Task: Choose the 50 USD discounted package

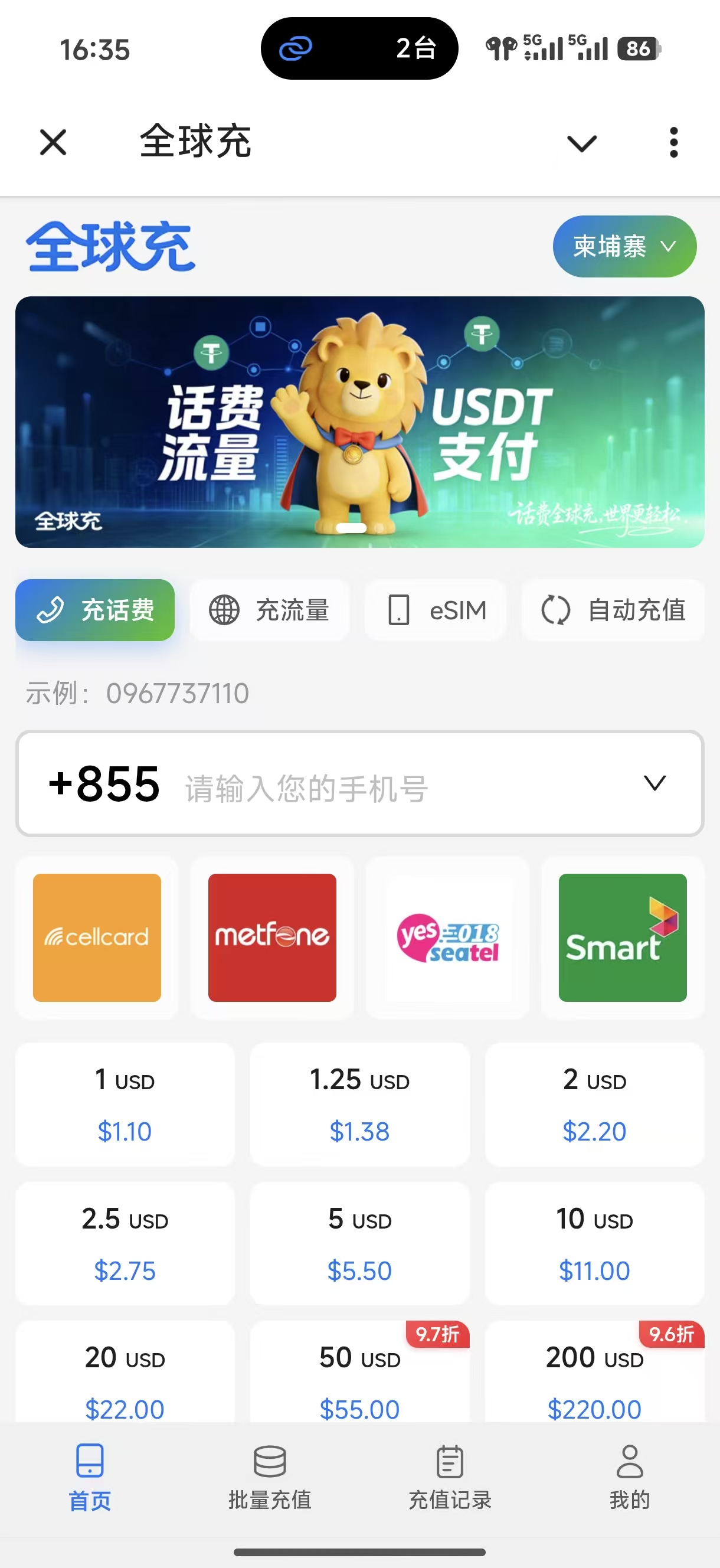Action: point(359,1376)
